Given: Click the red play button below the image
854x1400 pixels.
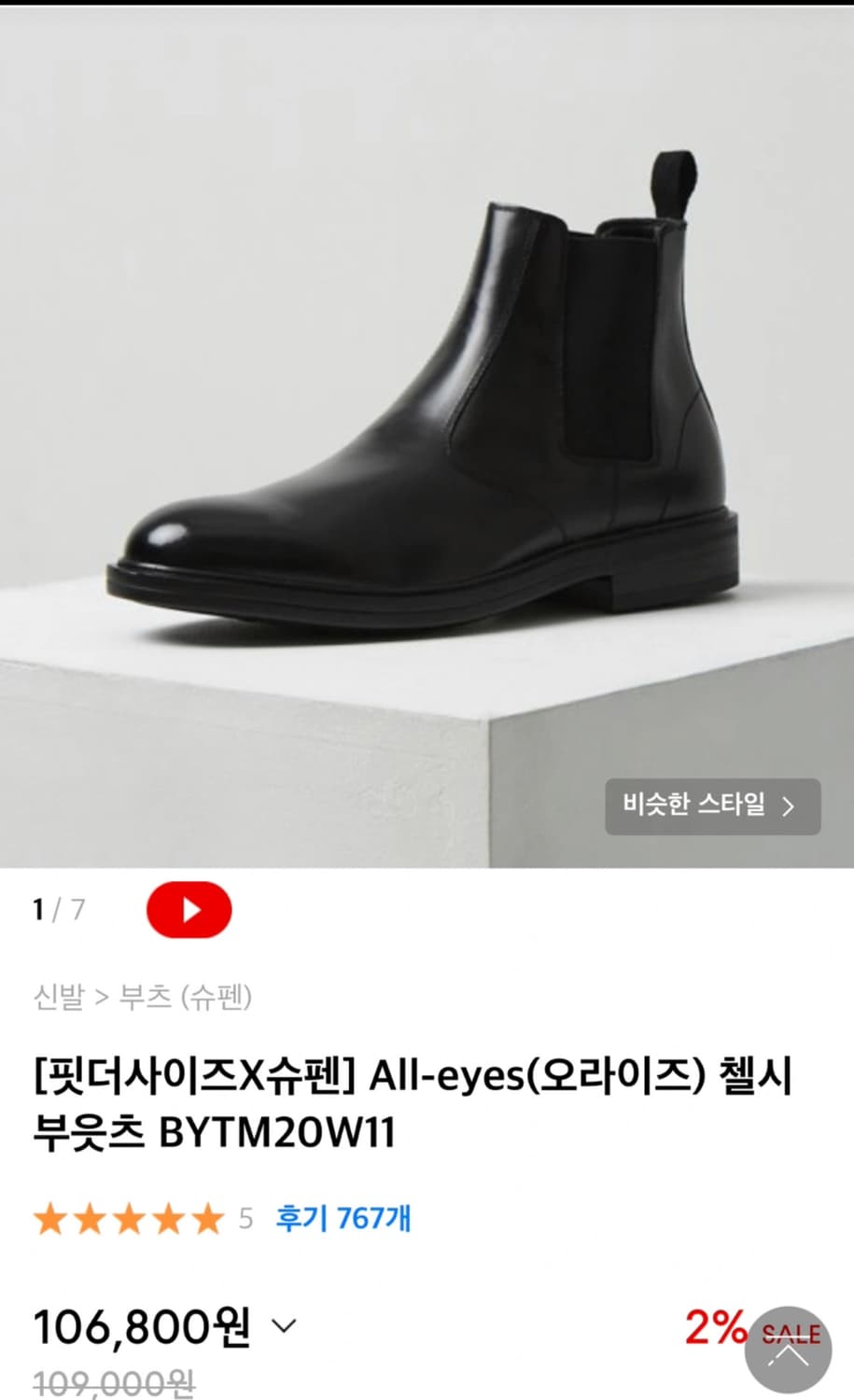Looking at the screenshot, I should 189,909.
